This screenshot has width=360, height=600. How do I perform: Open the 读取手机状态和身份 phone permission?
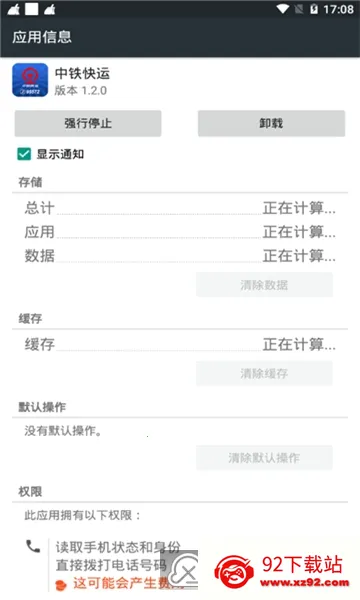pos(118,547)
